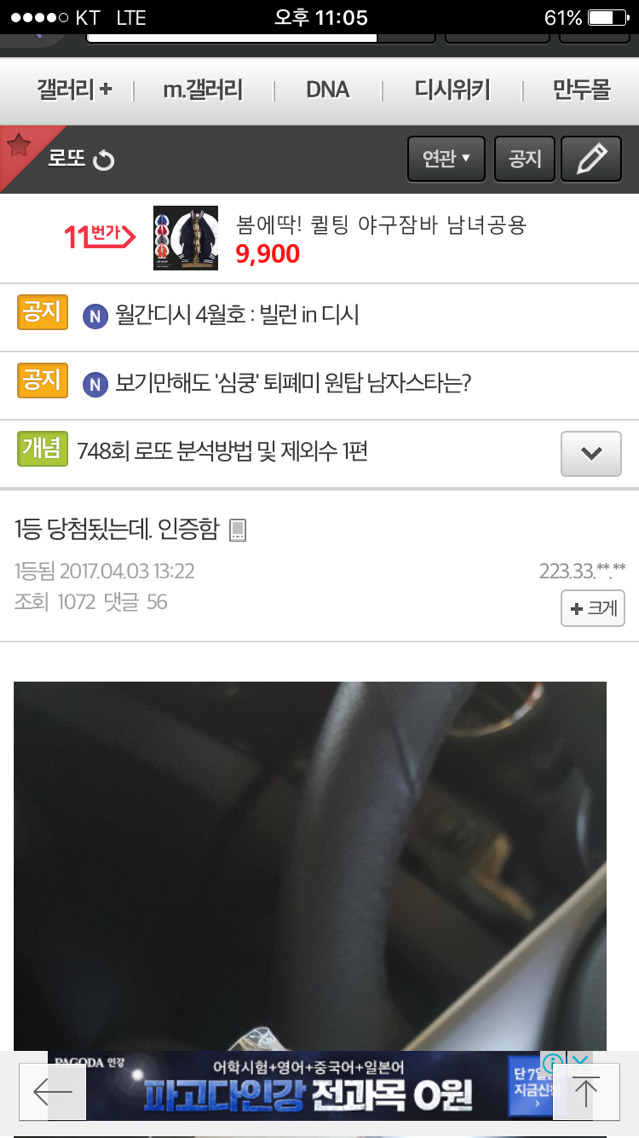Go to 디시위키 tab
The width and height of the screenshot is (639, 1138).
point(452,90)
